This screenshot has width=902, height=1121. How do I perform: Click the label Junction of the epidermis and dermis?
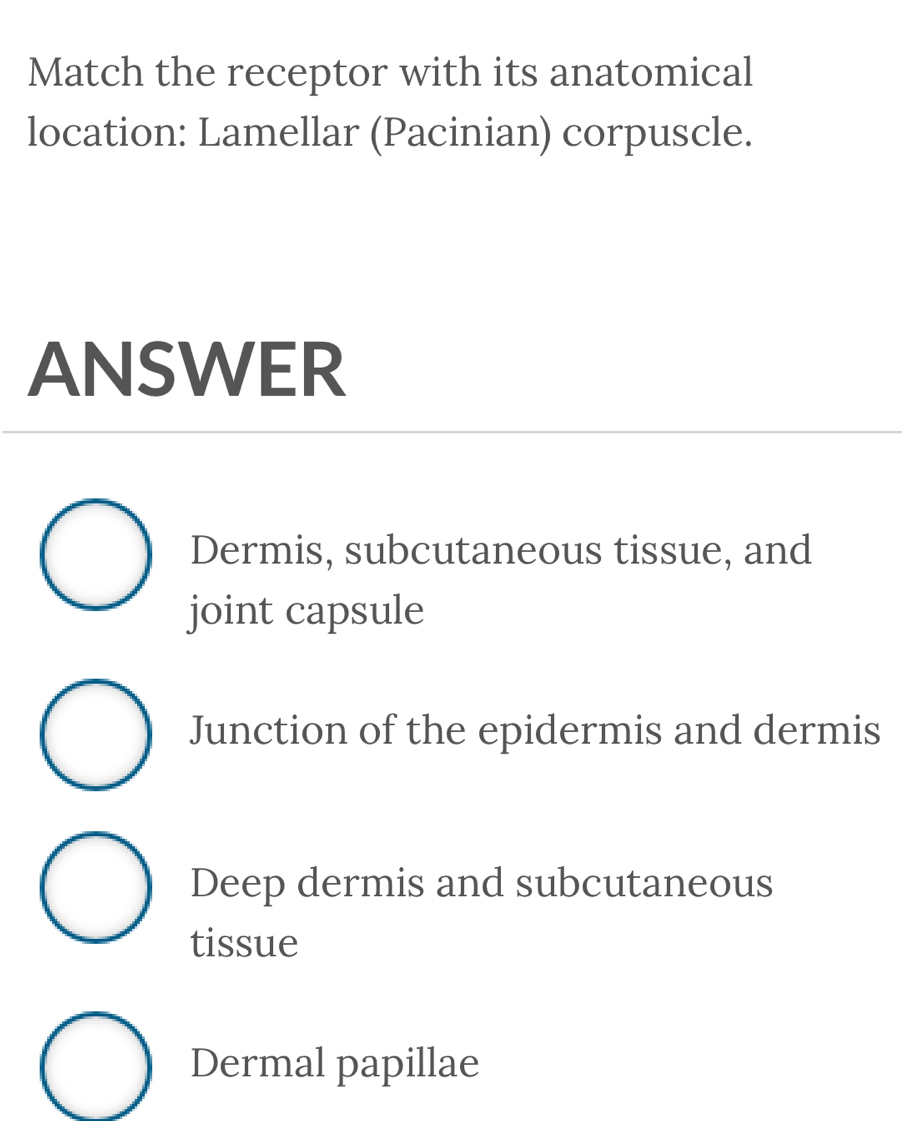point(534,730)
